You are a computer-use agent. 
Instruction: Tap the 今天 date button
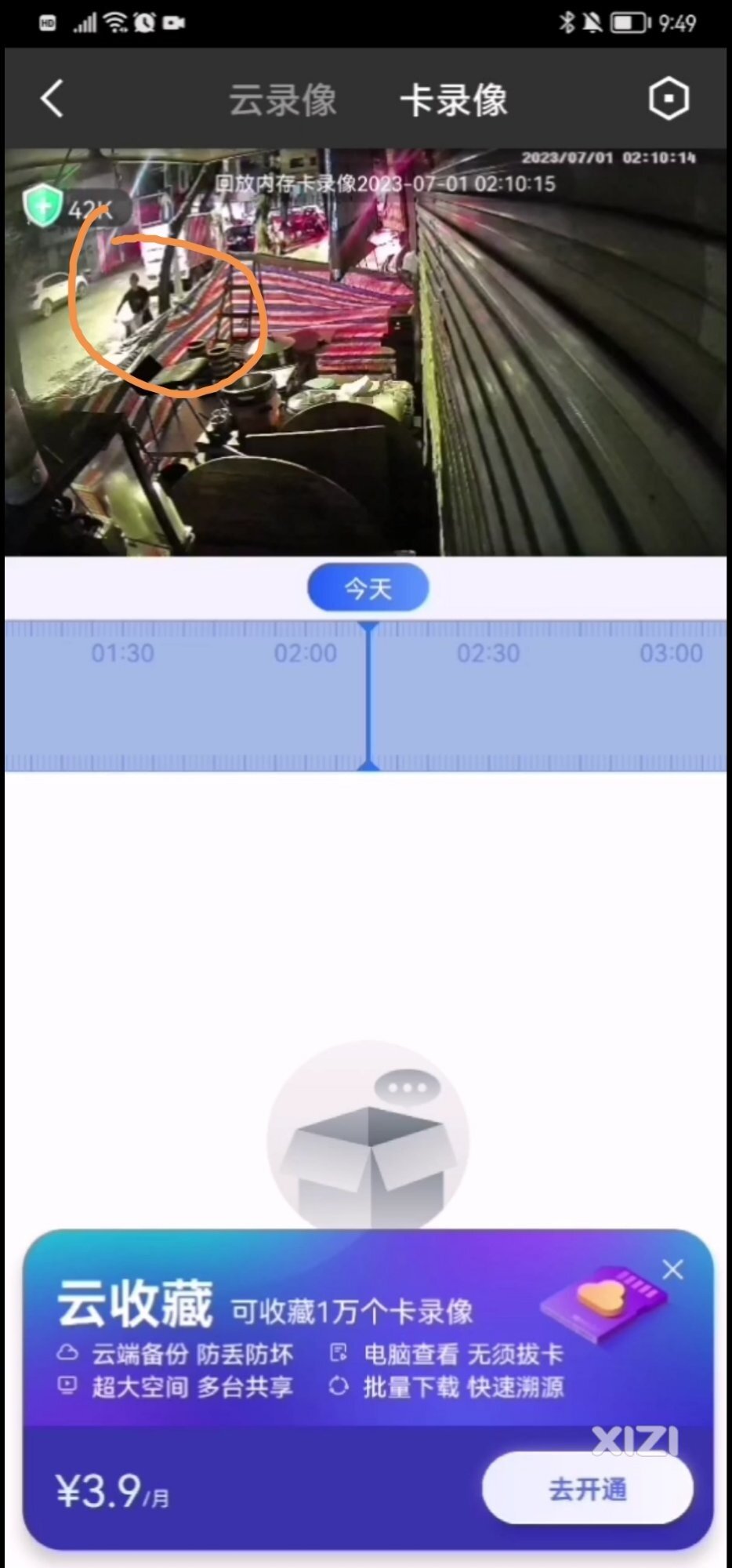point(368,588)
